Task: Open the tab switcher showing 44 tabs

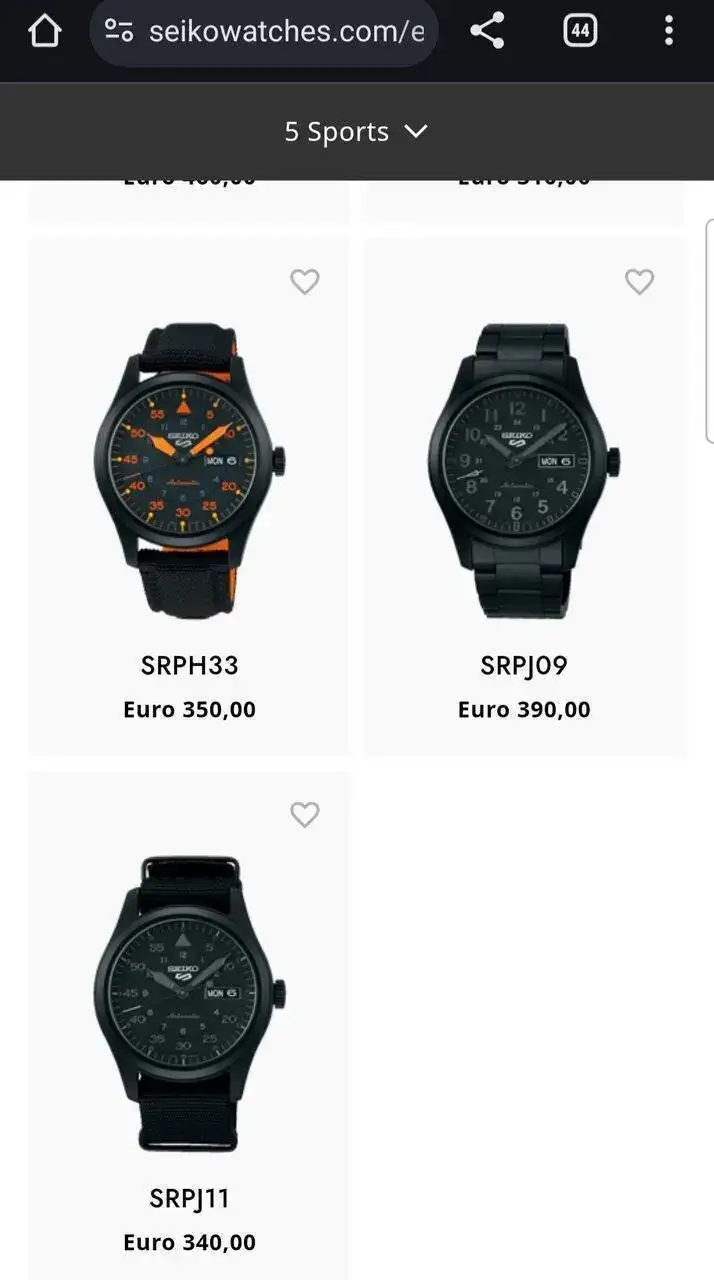Action: pyautogui.click(x=580, y=31)
